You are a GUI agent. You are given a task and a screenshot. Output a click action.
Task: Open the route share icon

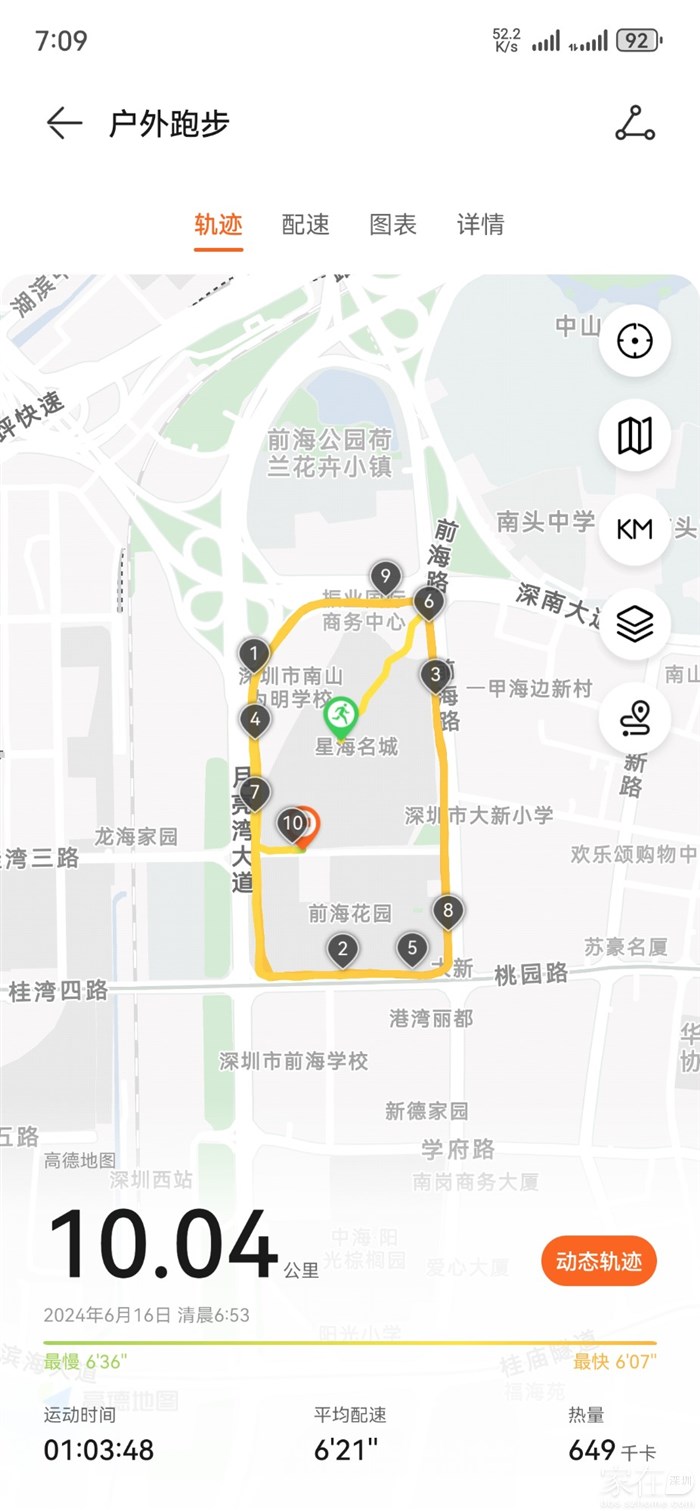(x=634, y=123)
